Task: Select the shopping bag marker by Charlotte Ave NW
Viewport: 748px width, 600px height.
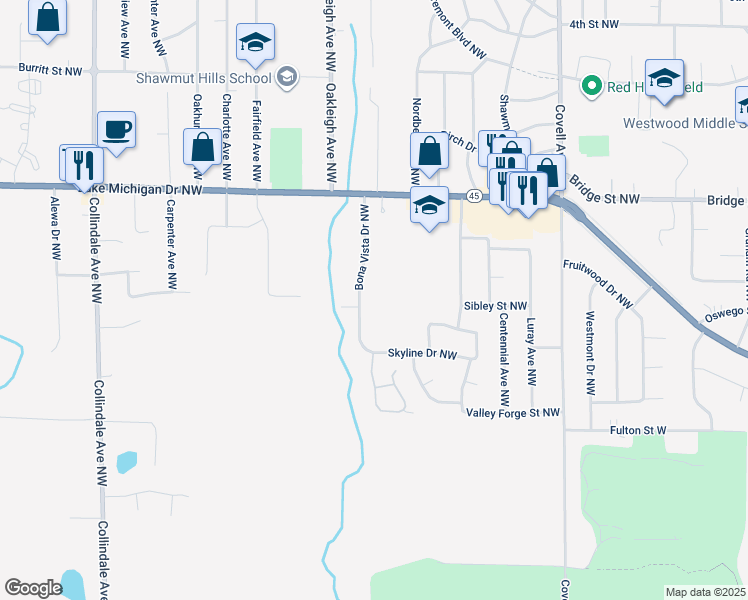Action: coord(202,148)
